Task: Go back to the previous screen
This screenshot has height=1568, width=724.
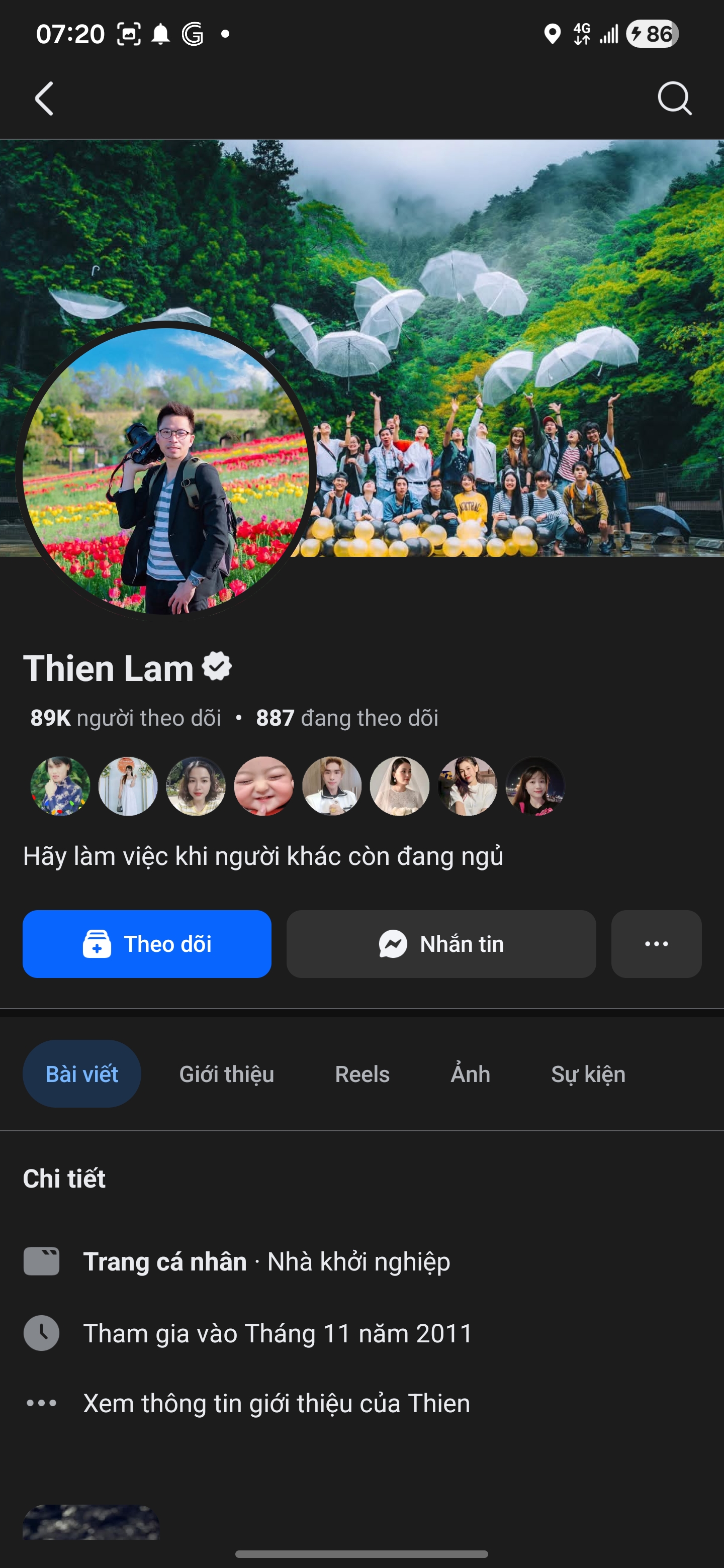Action: (x=44, y=99)
